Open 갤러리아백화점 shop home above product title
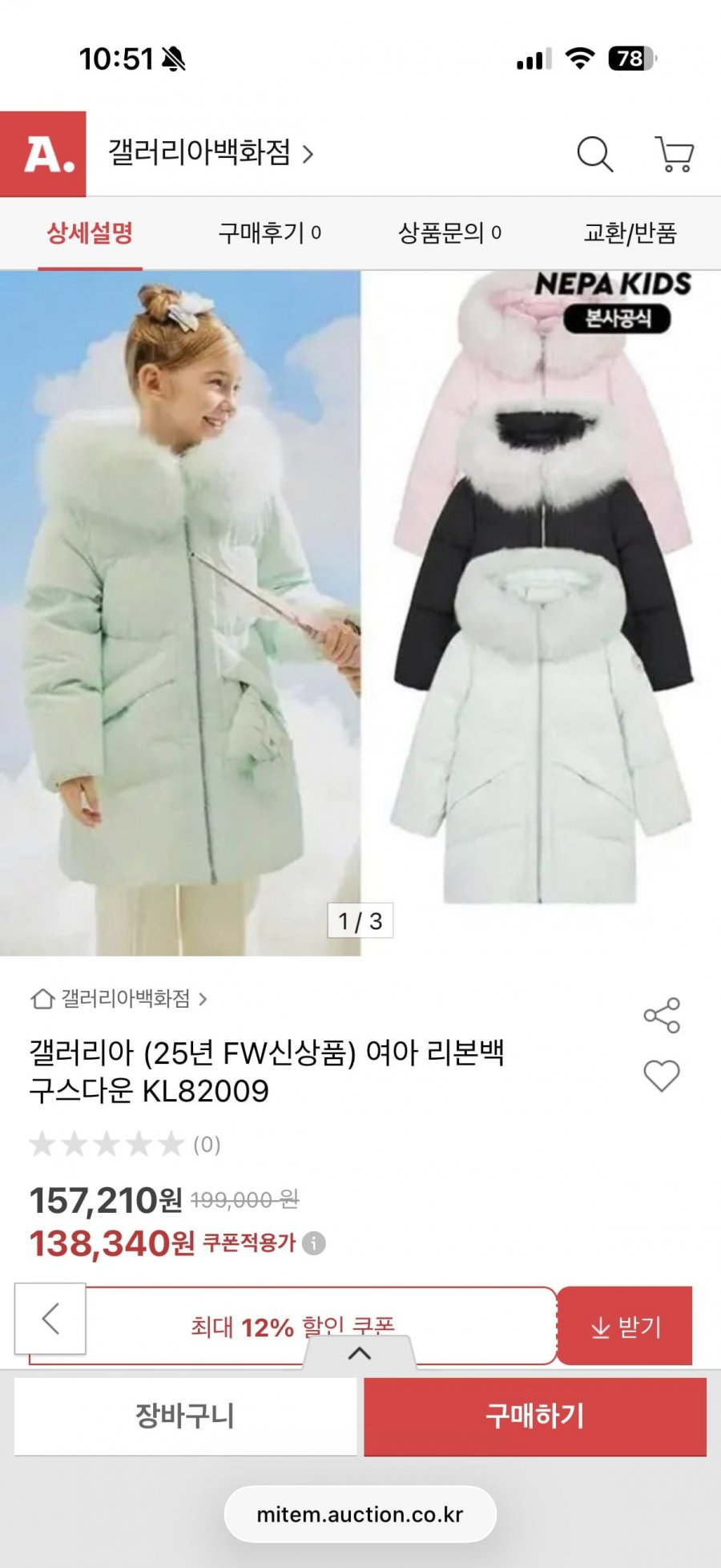The width and height of the screenshot is (721, 1568). point(119,999)
